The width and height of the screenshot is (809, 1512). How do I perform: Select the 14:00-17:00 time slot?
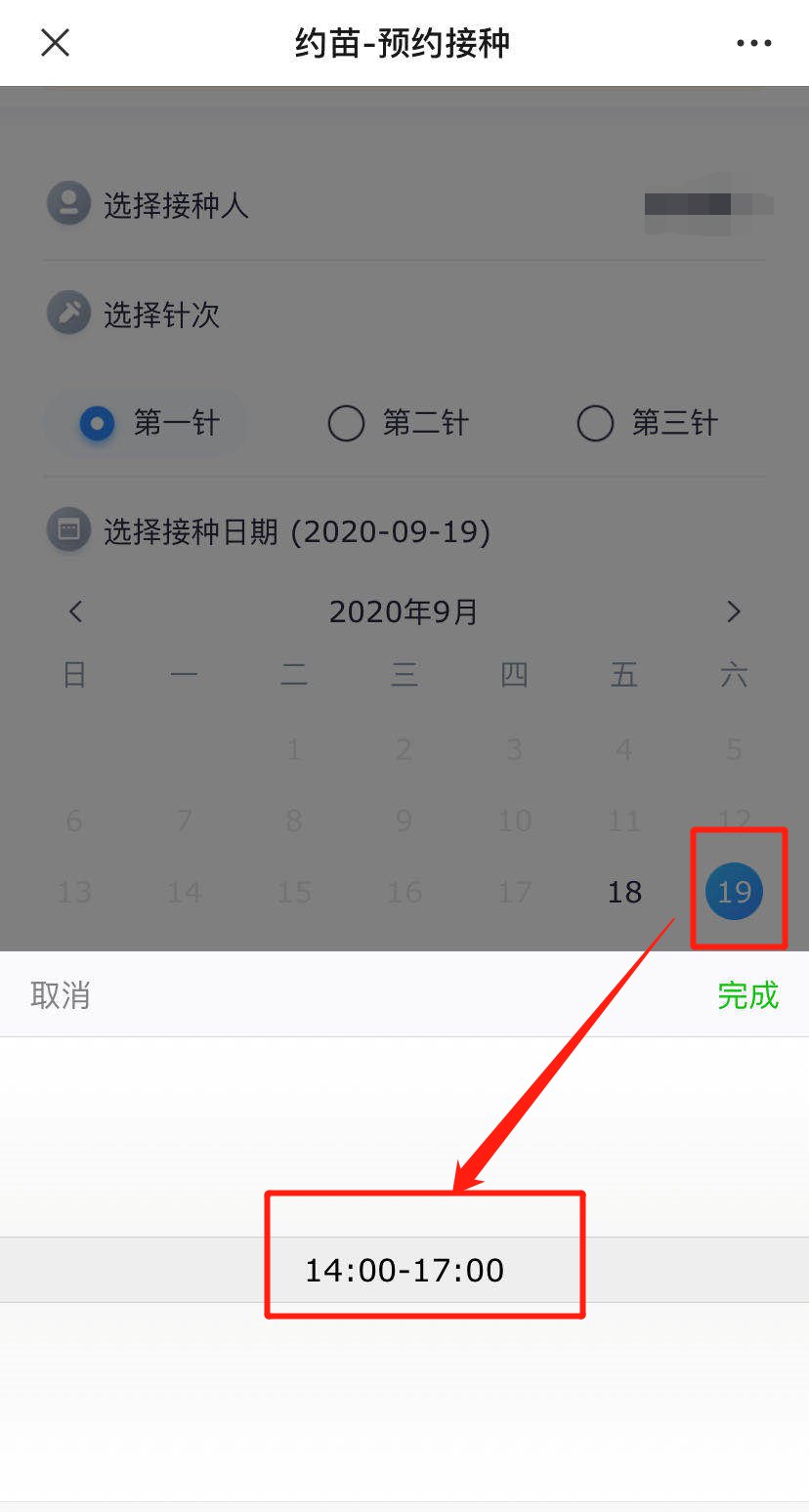(x=404, y=1270)
